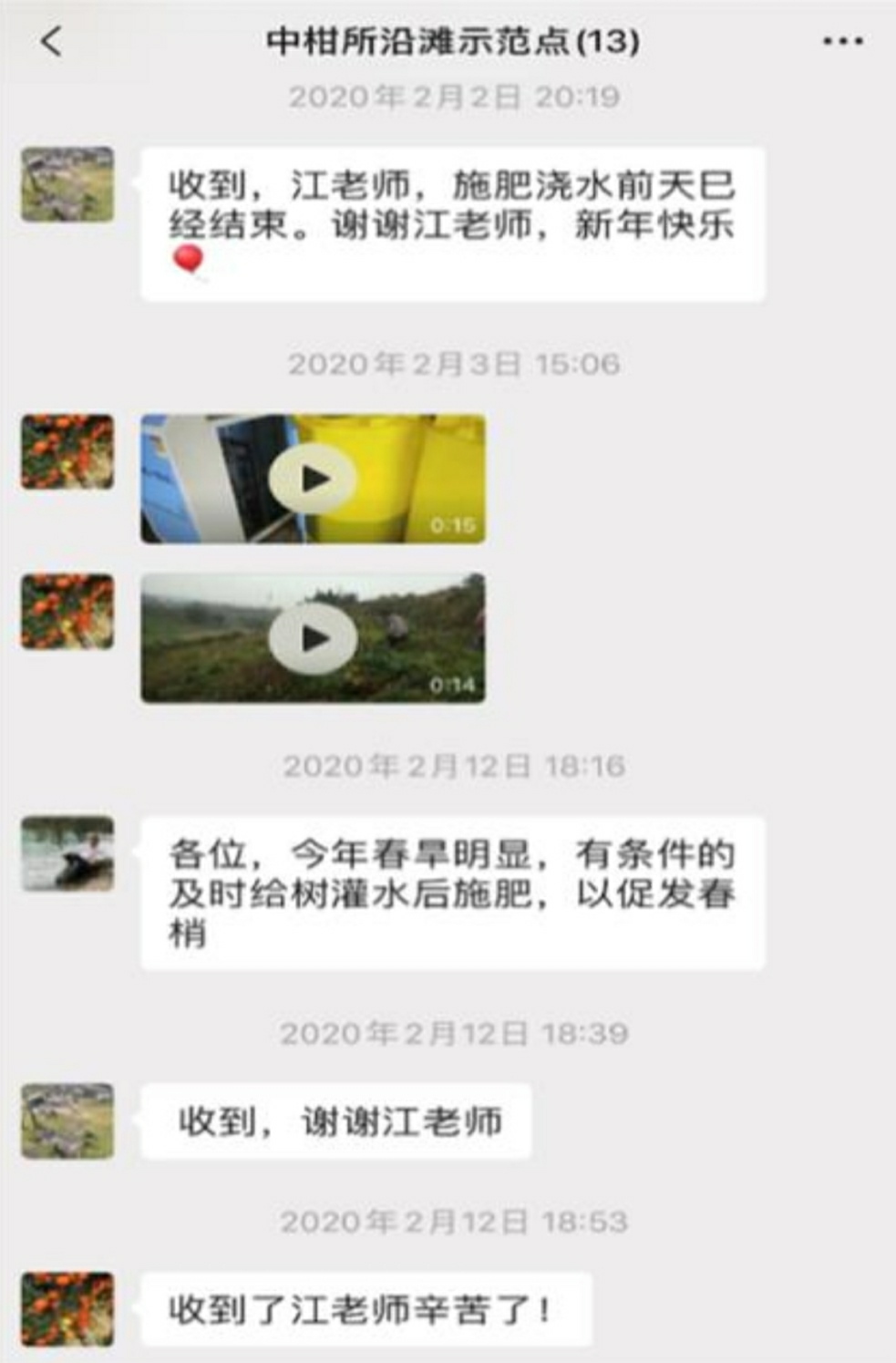This screenshot has height=1363, width=896.
Task: Play the 0:15 video message
Action: tap(313, 479)
